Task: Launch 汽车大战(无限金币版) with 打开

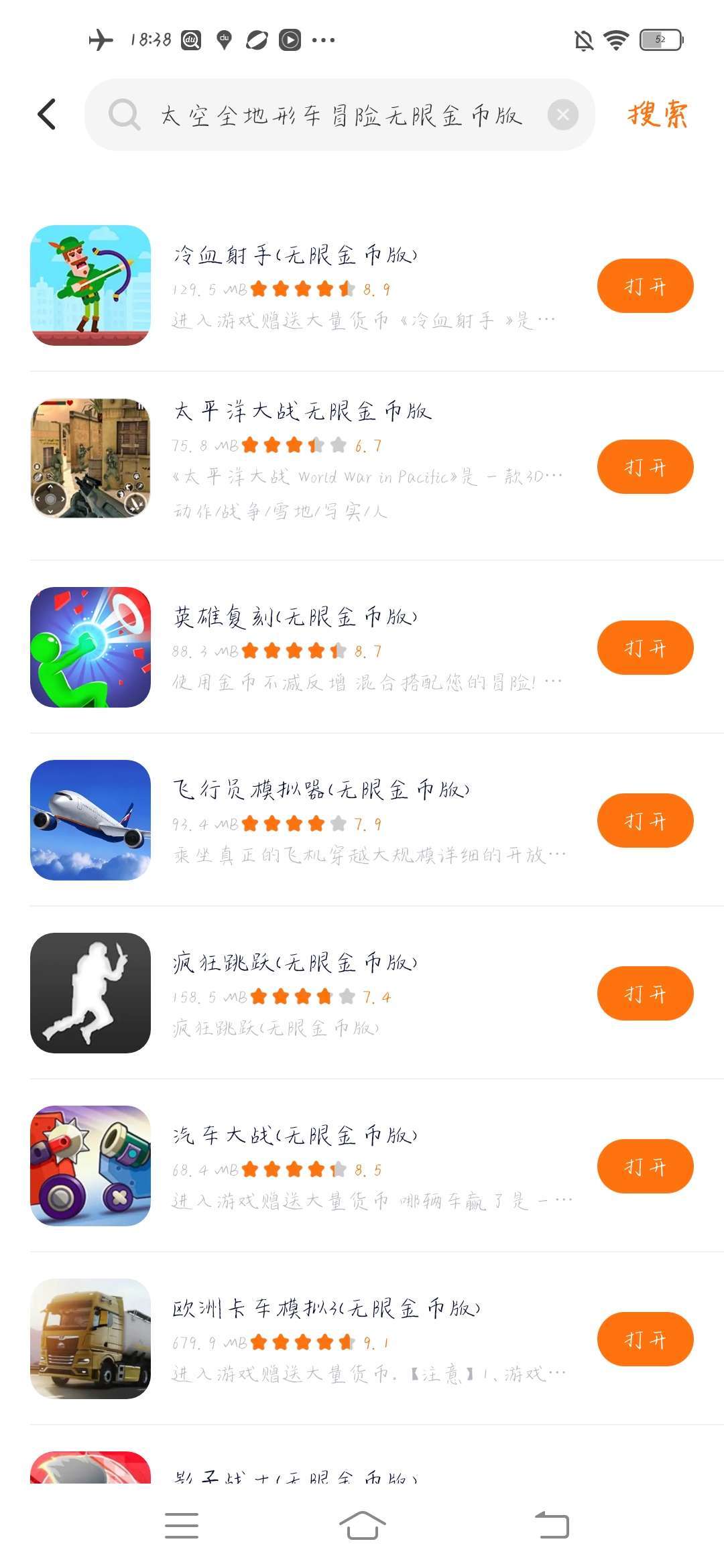Action: 645,1167
